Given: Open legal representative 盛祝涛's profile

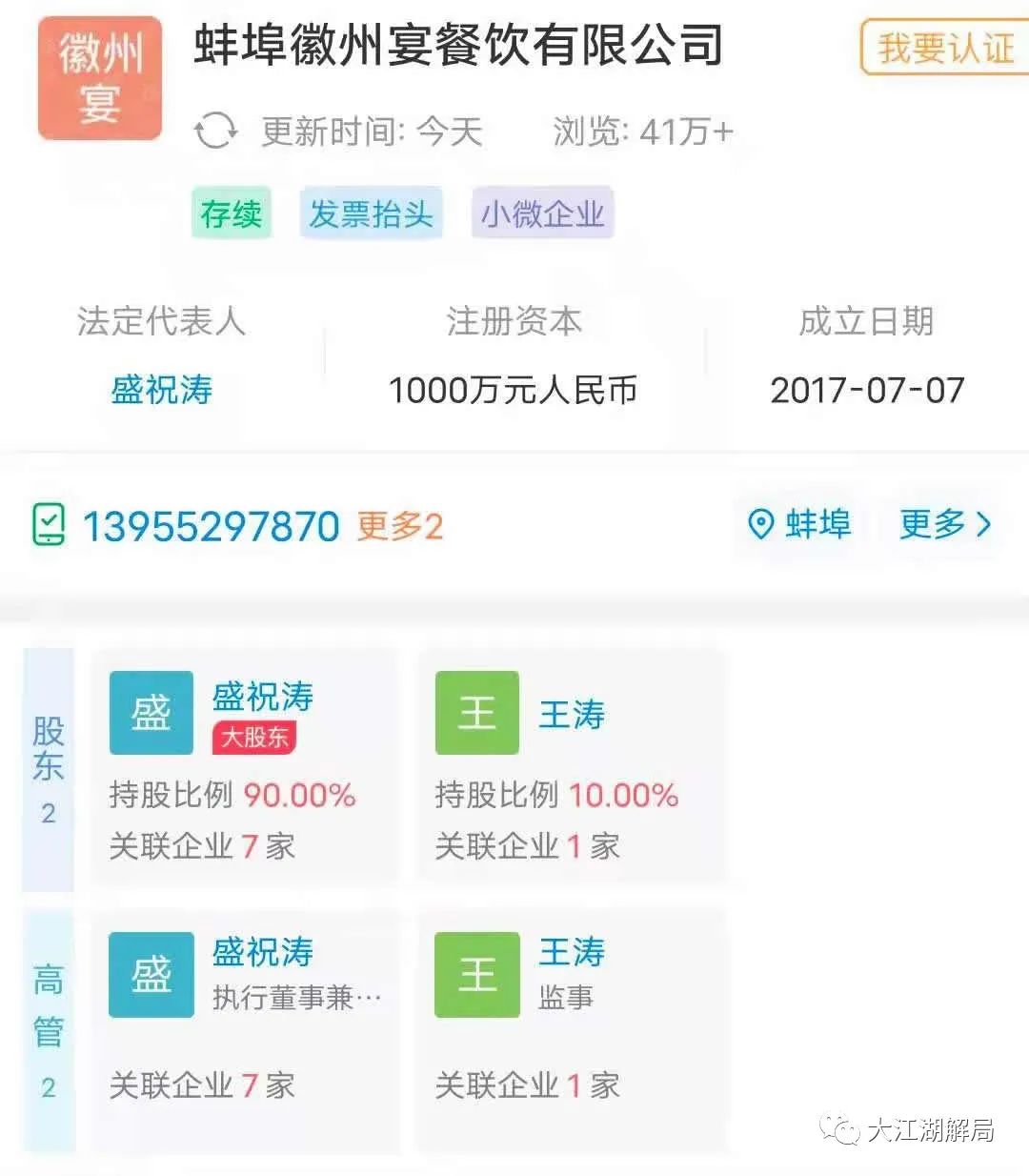Looking at the screenshot, I should [x=161, y=390].
